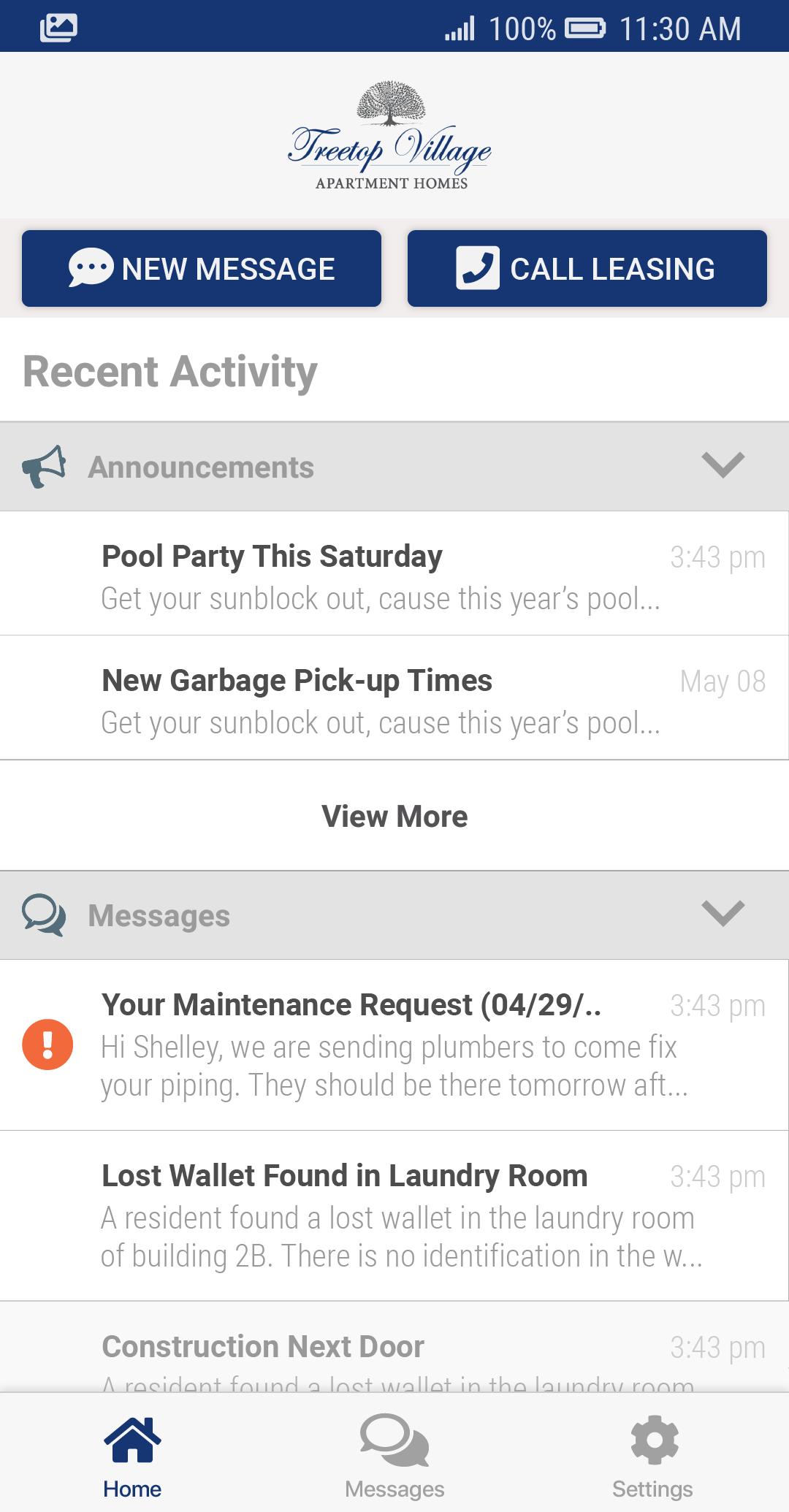Image resolution: width=789 pixels, height=1512 pixels.
Task: Go to the Home tab
Action: point(132,1454)
